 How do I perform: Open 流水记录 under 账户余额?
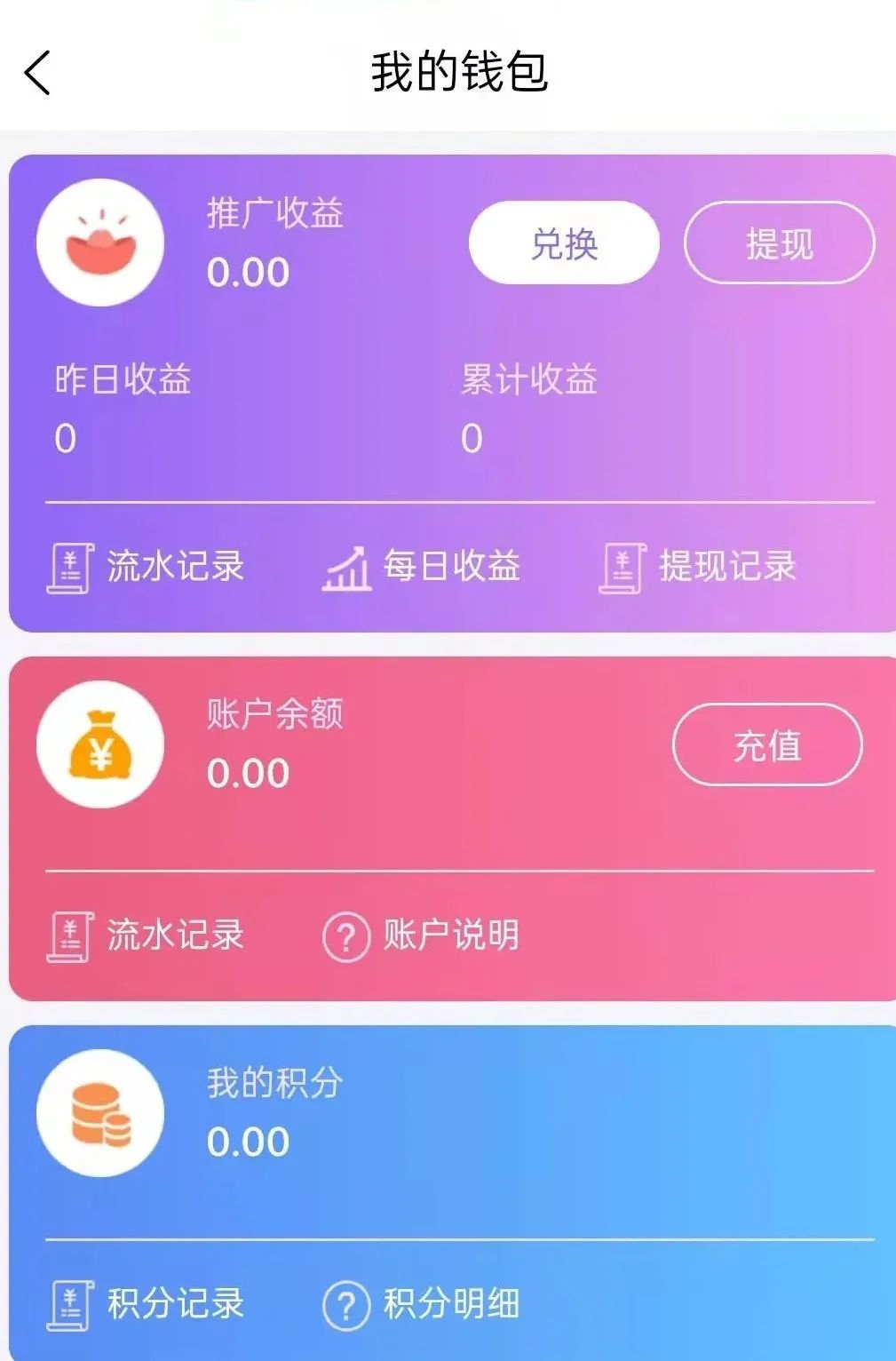pos(146,935)
